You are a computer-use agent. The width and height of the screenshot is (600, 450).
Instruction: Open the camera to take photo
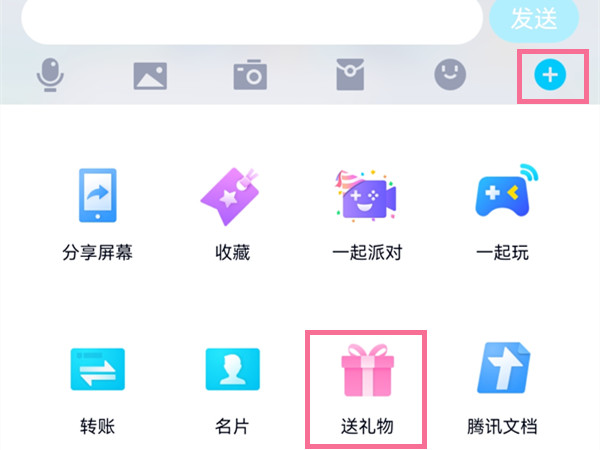249,74
